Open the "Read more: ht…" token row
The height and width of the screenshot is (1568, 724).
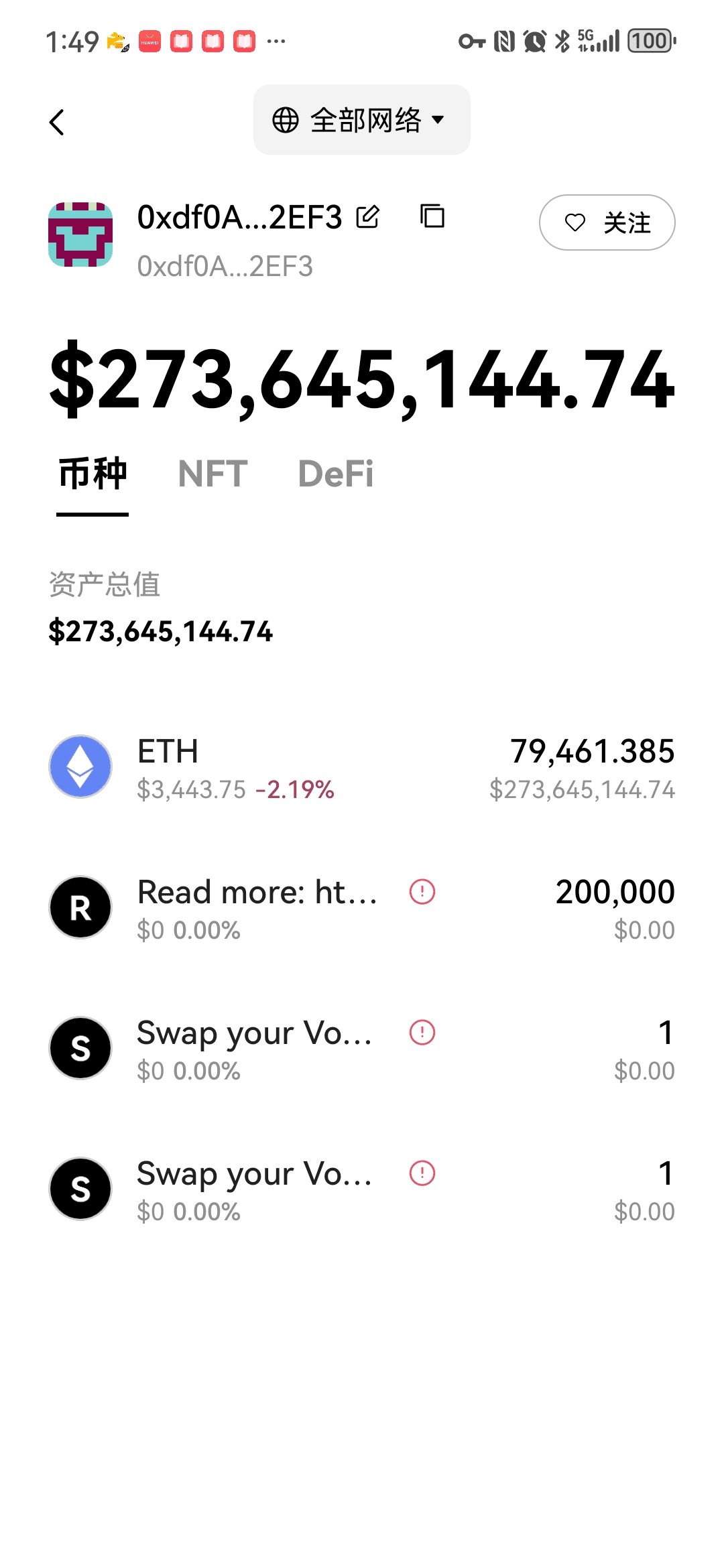362,908
